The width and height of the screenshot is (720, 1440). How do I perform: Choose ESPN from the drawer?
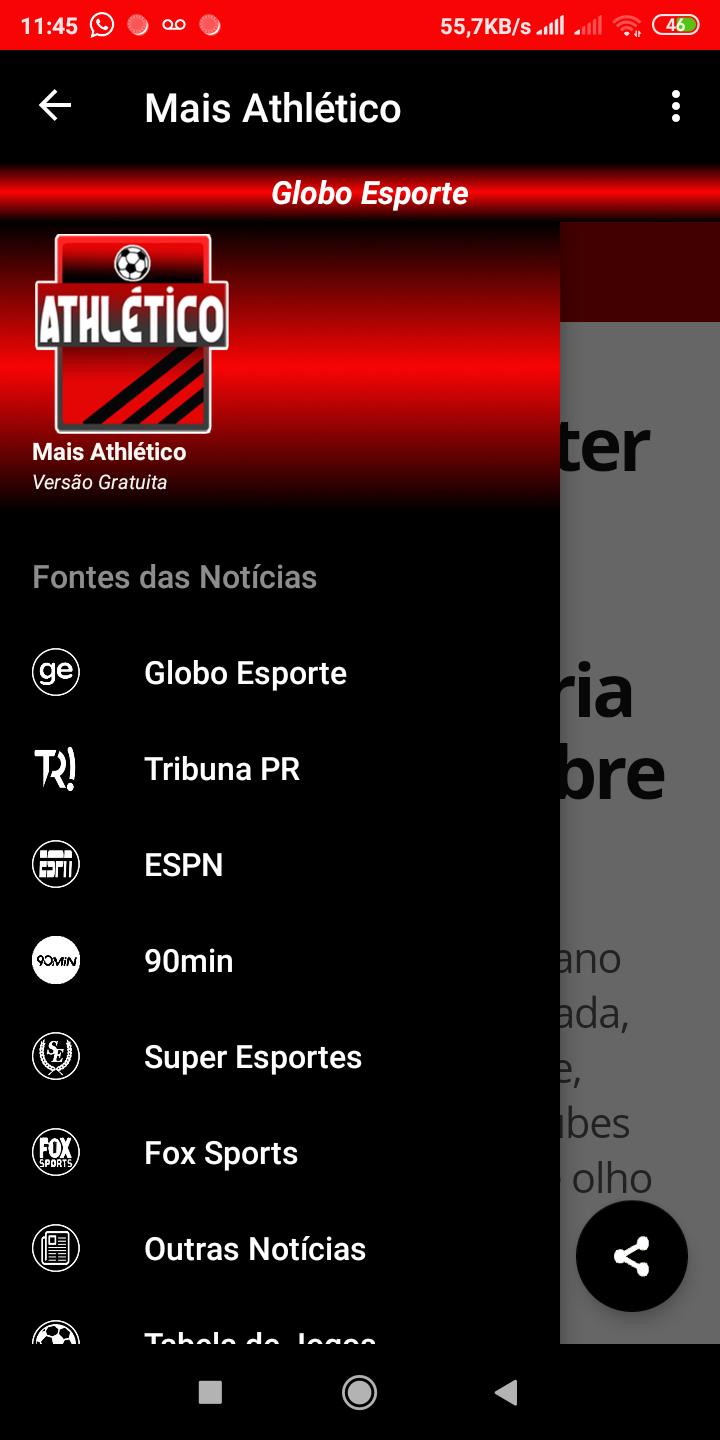280,865
